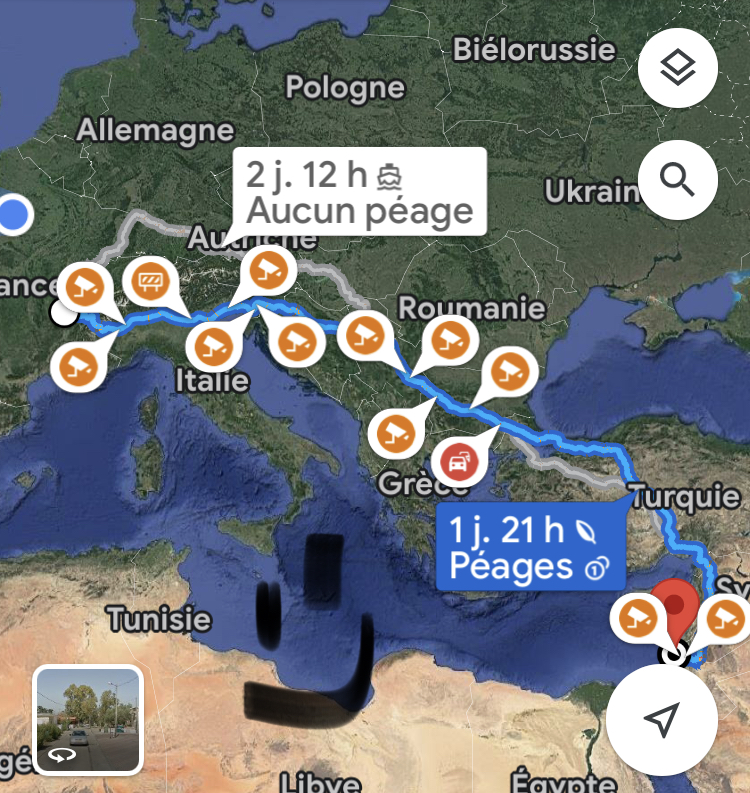Viewport: 750px width, 793px height.
Task: Tap the red traffic incident marker
Action: point(460,464)
